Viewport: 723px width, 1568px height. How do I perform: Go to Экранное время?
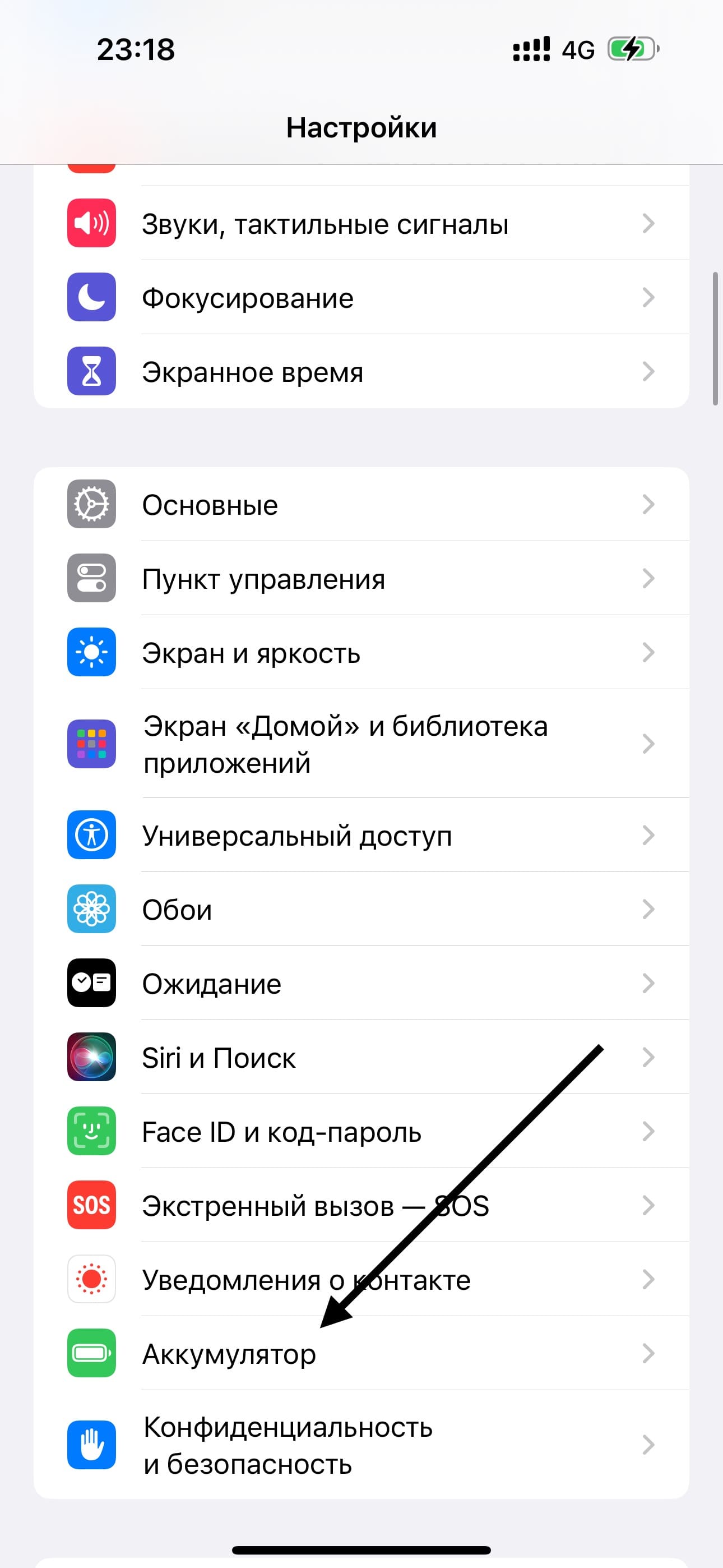361,371
